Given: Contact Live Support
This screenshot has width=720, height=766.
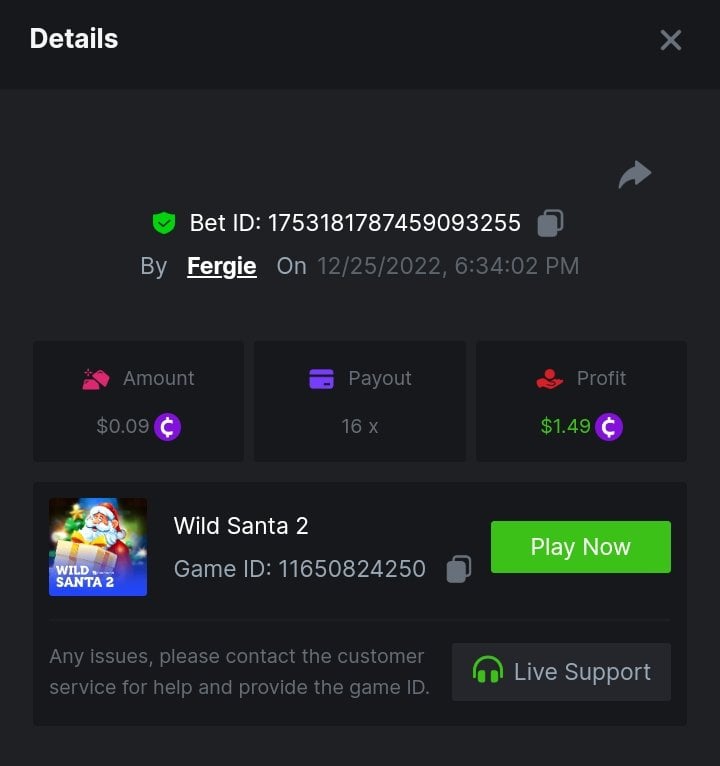Looking at the screenshot, I should pos(561,672).
